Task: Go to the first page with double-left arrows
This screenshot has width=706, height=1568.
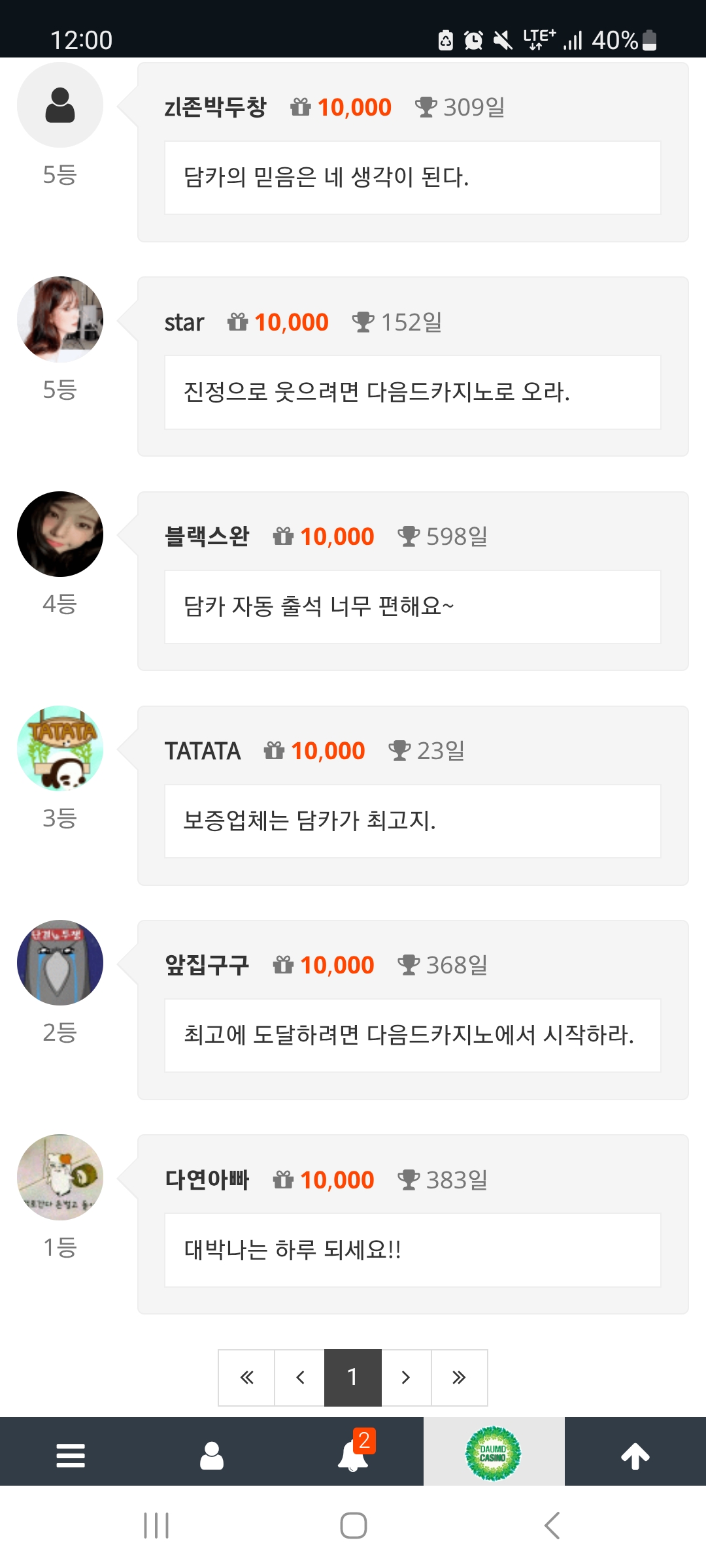Action: coord(246,1377)
